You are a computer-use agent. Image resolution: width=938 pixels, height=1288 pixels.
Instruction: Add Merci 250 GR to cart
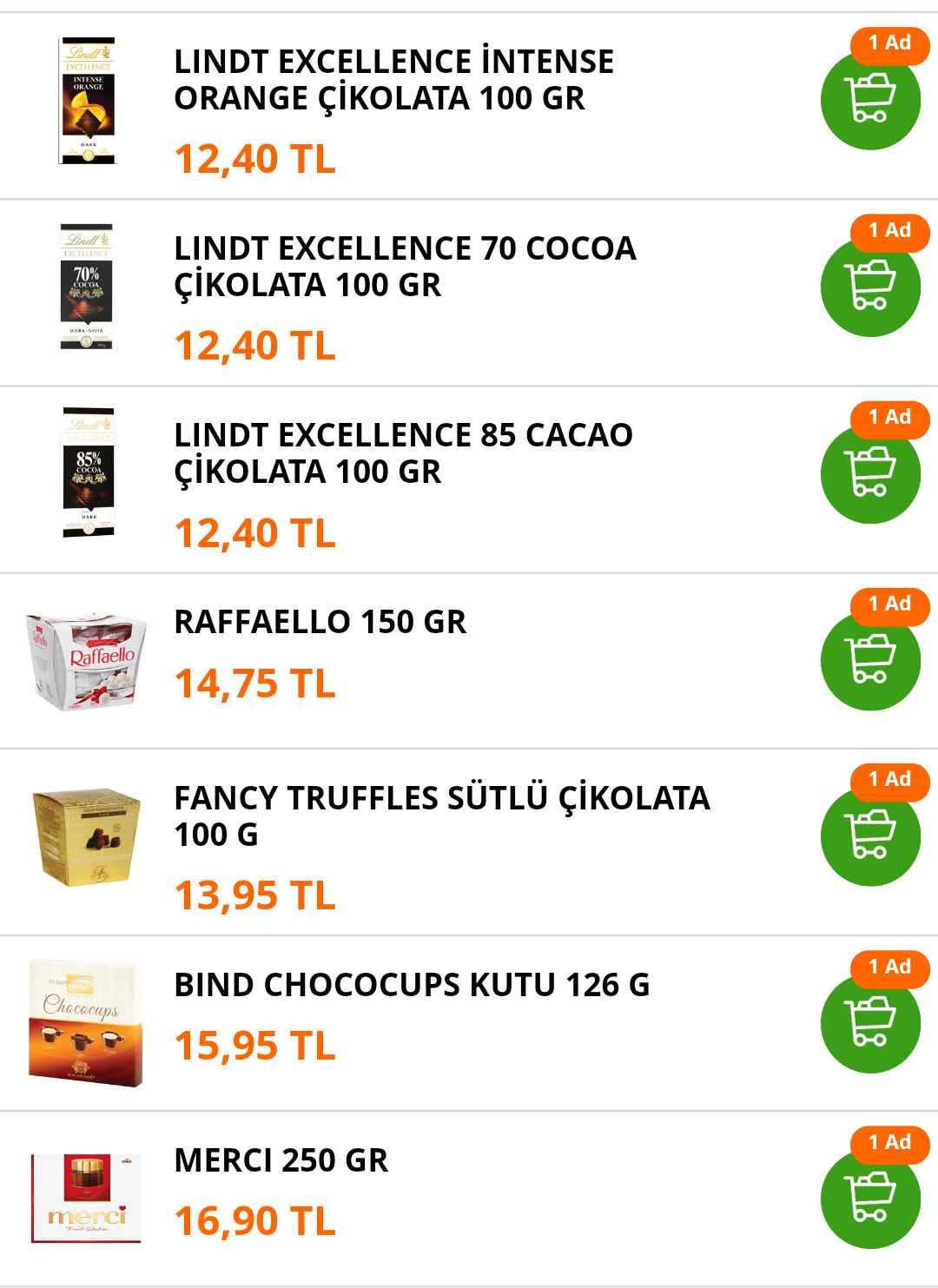click(870, 1199)
